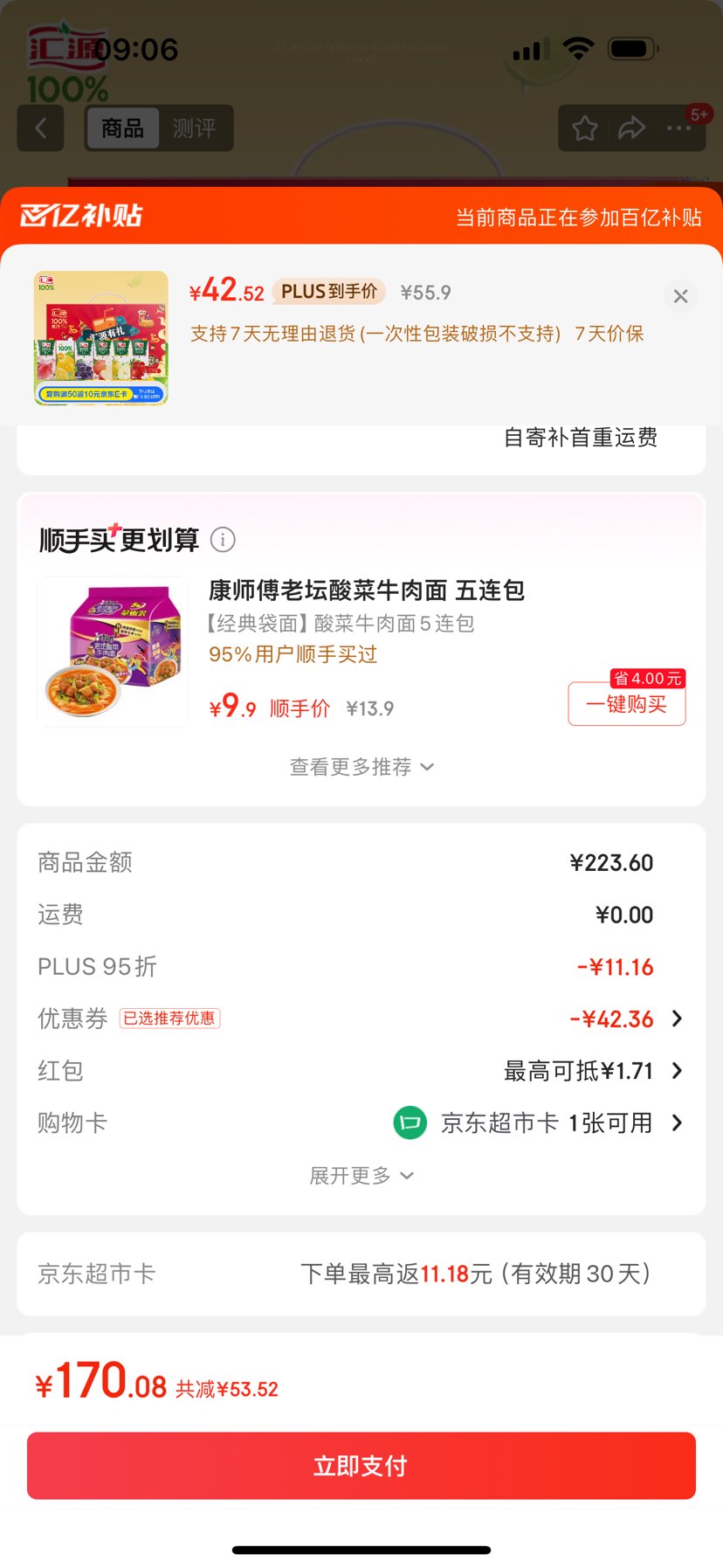
Task: Click 一键购买 for the instant noodles
Action: click(x=626, y=703)
